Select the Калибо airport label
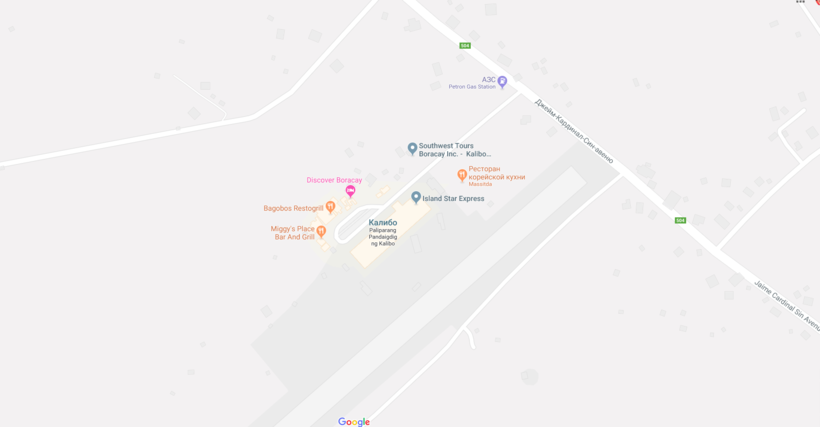 click(382, 223)
